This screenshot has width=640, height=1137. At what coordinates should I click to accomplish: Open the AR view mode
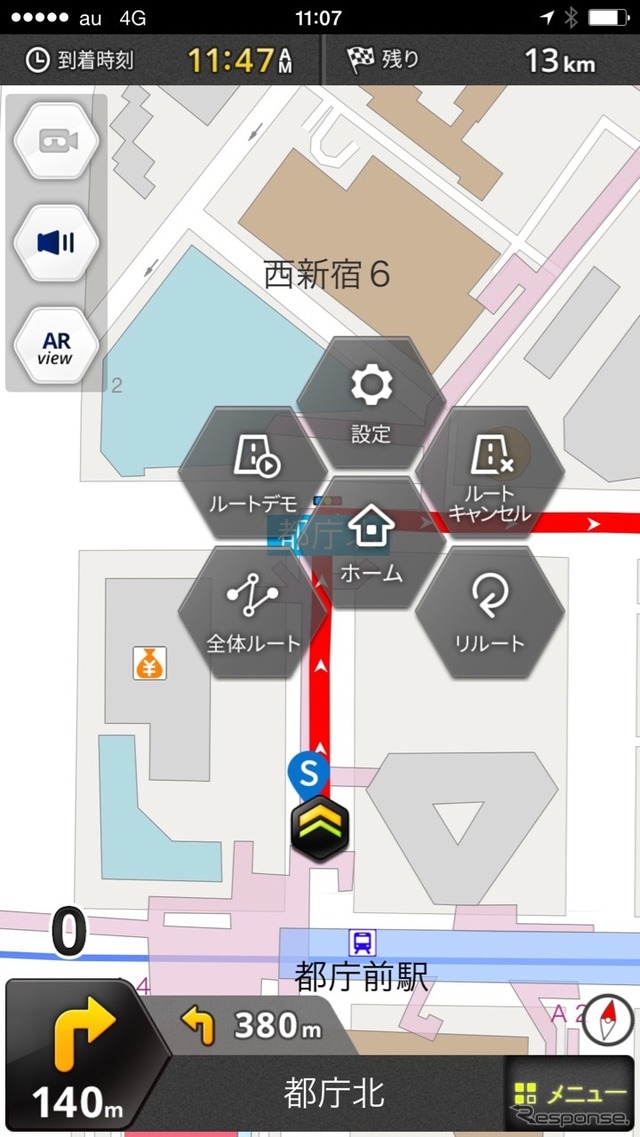55,346
